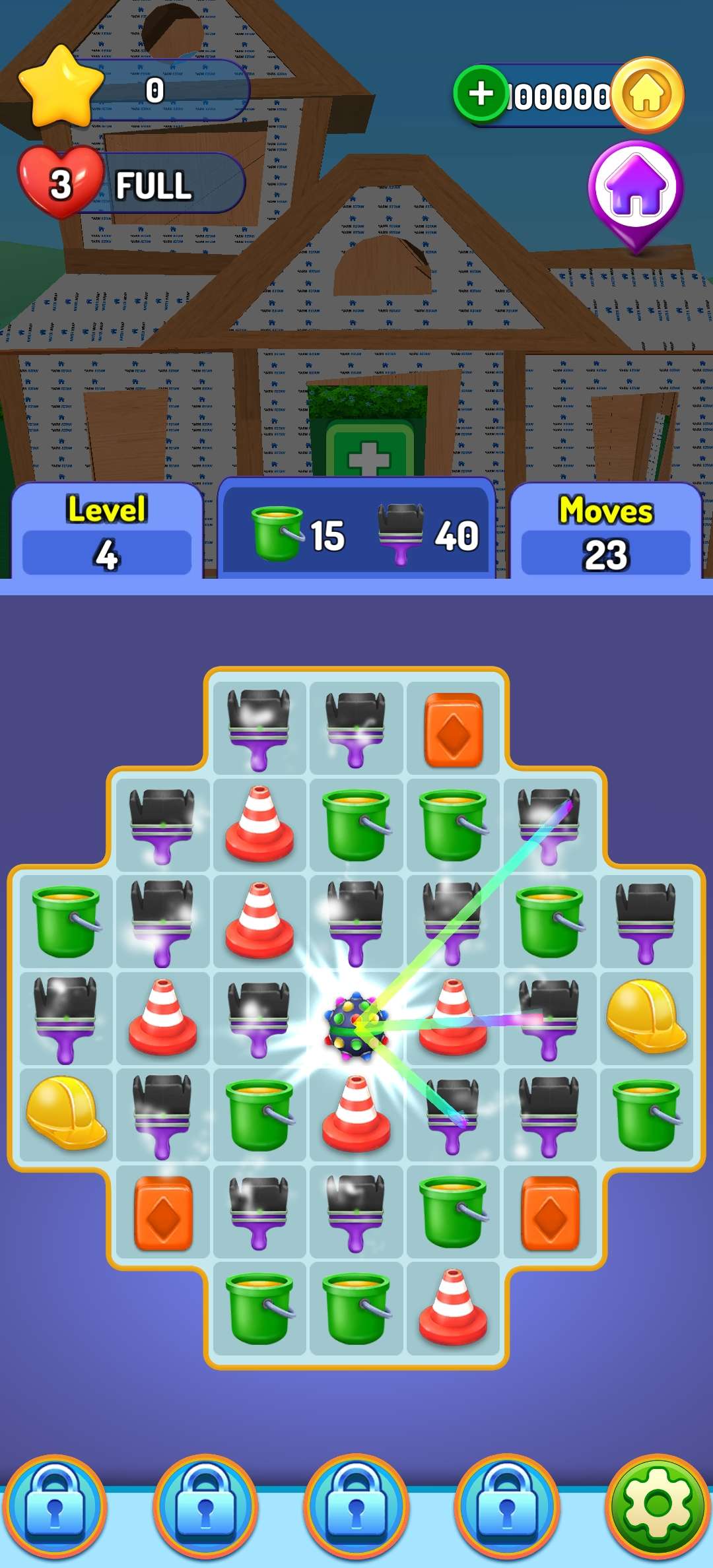Open settings with the green gear
Image resolution: width=713 pixels, height=1568 pixels.
click(x=658, y=1505)
